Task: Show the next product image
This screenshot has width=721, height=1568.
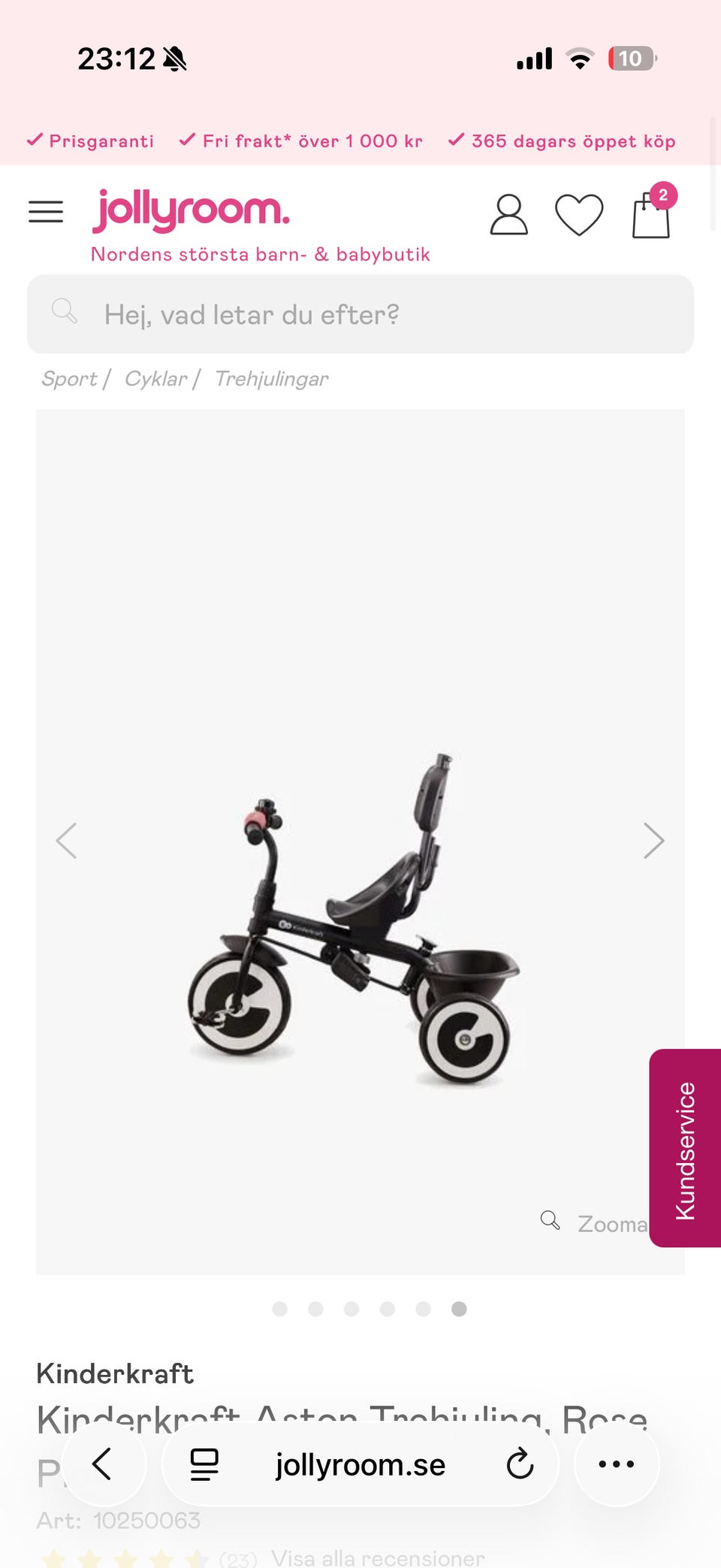Action: click(x=653, y=840)
